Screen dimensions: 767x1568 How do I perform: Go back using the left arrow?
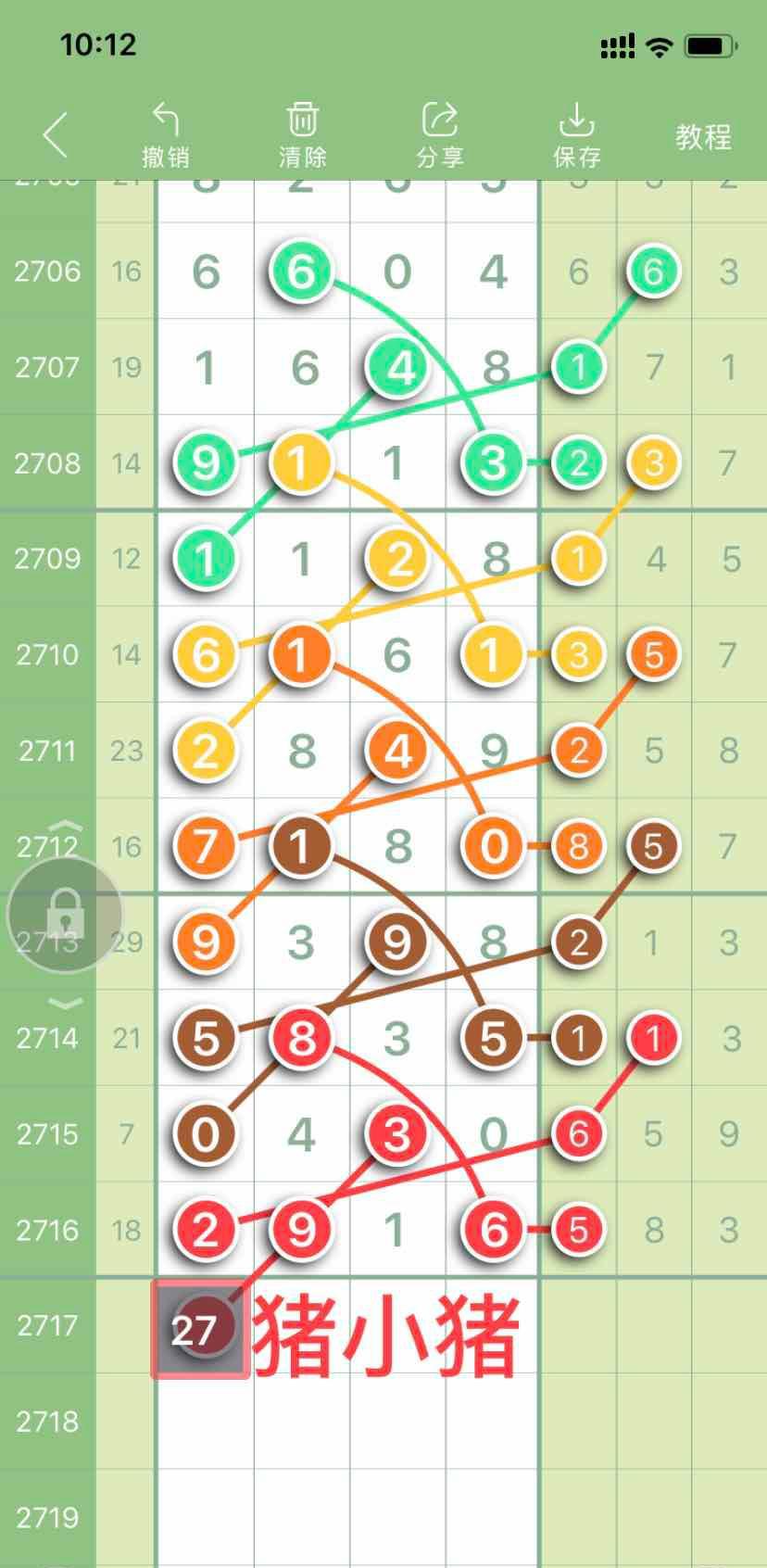(x=56, y=135)
